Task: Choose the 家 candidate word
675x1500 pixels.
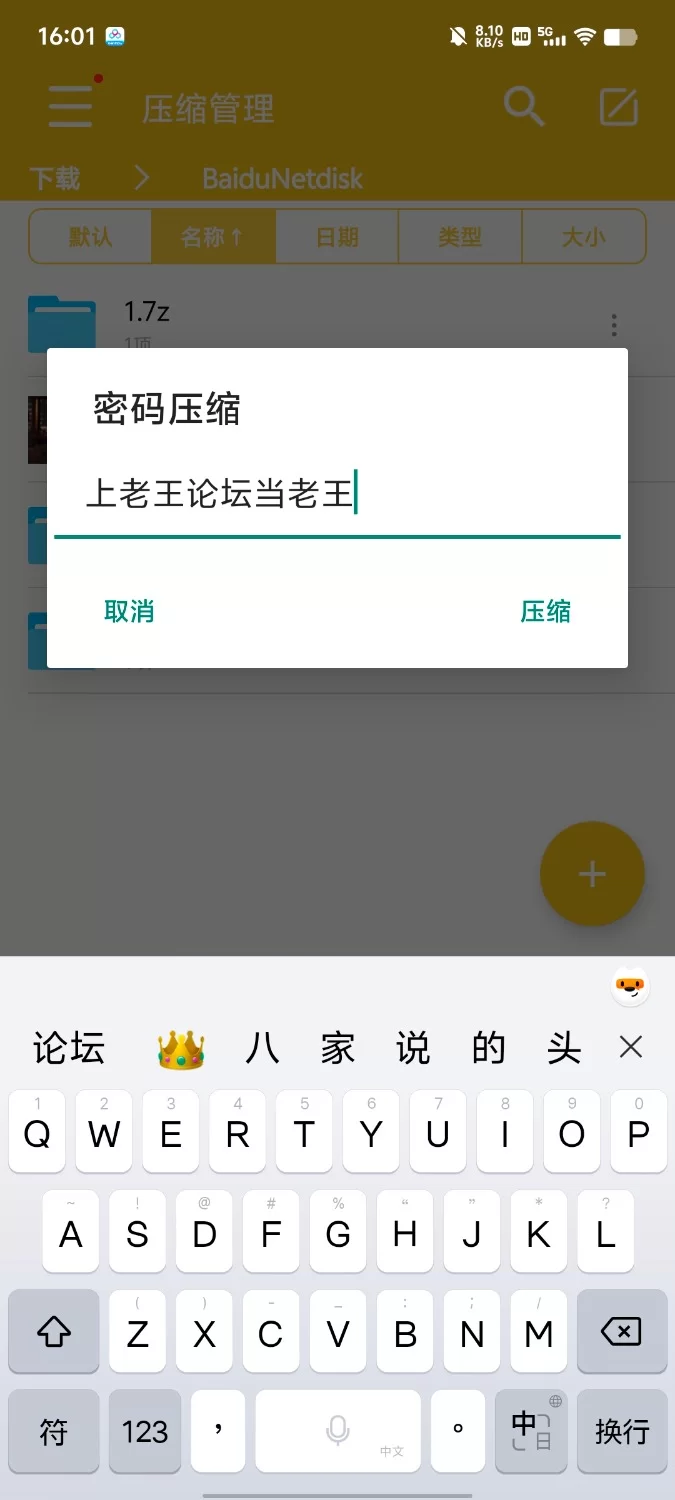Action: click(338, 1048)
